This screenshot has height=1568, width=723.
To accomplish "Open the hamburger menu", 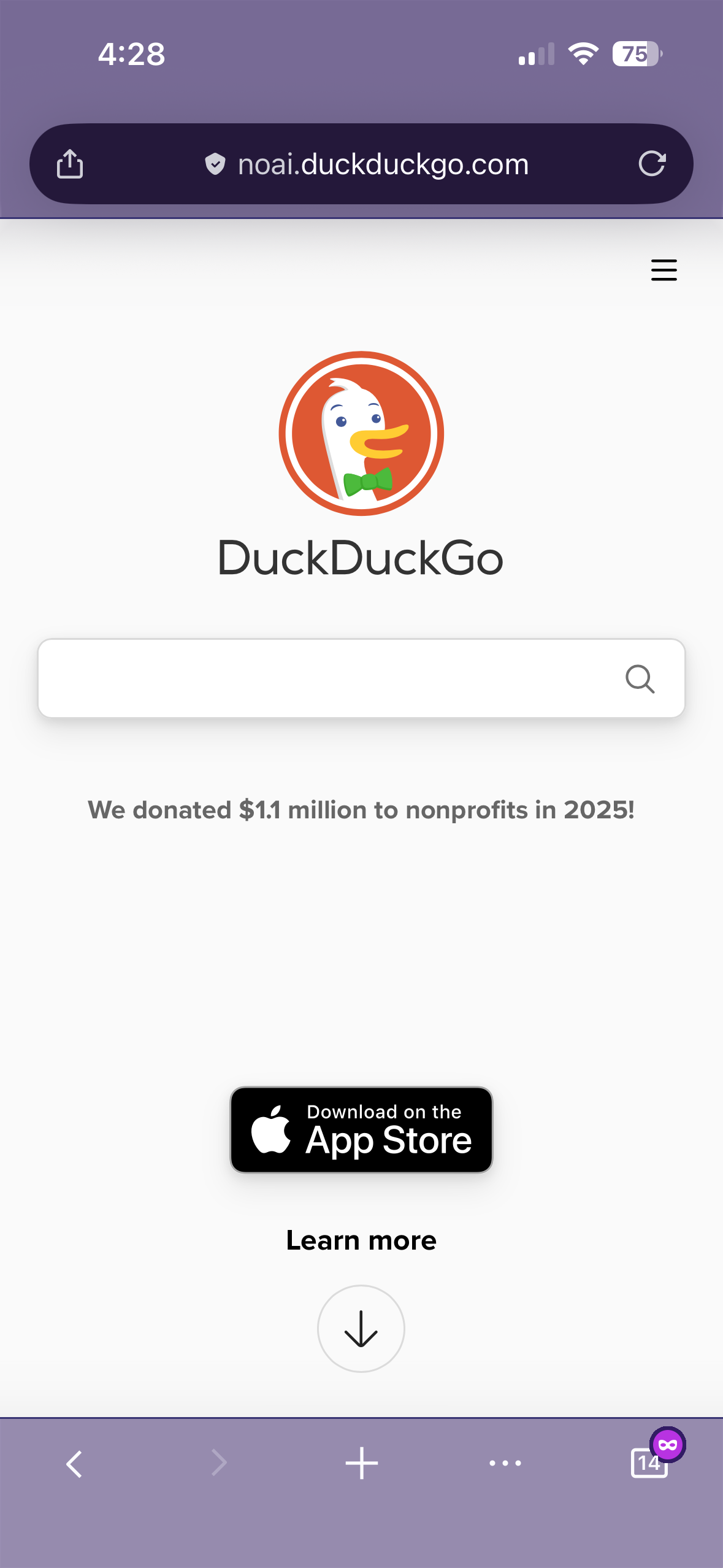I will tap(664, 270).
